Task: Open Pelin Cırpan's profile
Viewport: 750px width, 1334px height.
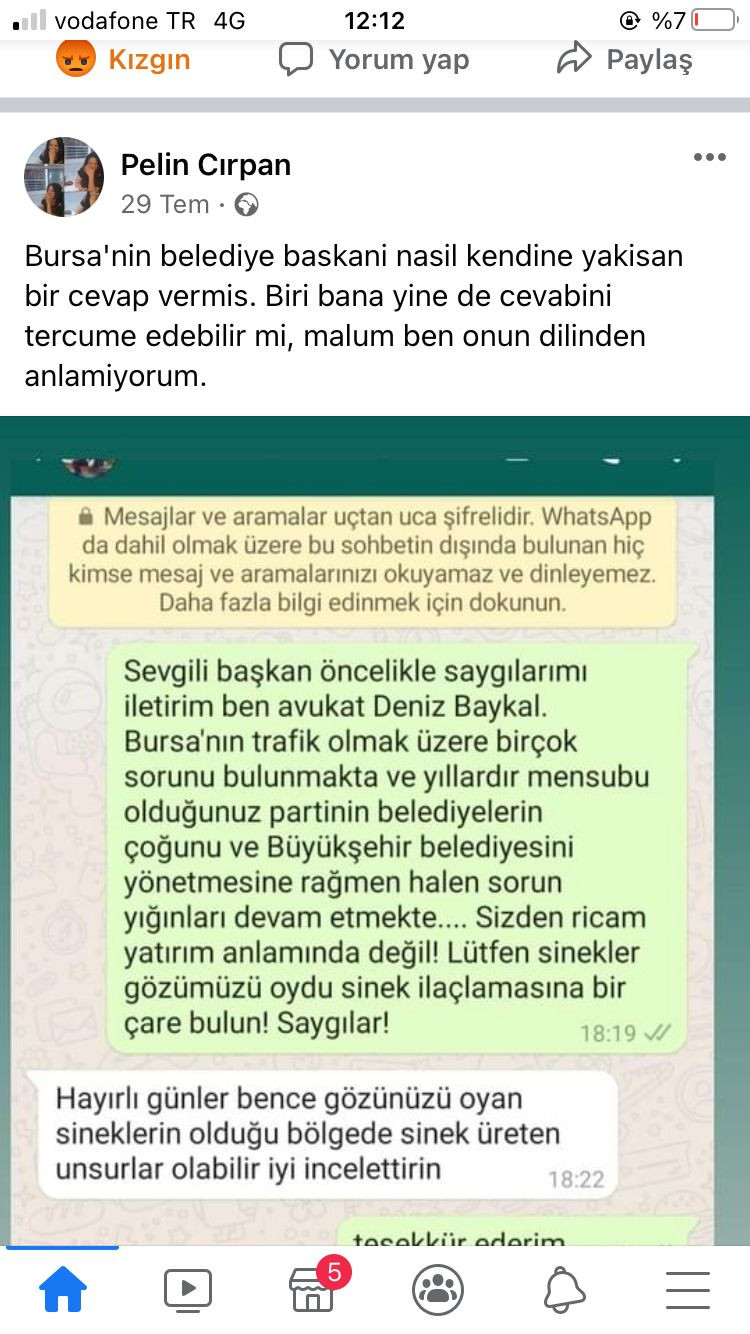Action: (206, 164)
